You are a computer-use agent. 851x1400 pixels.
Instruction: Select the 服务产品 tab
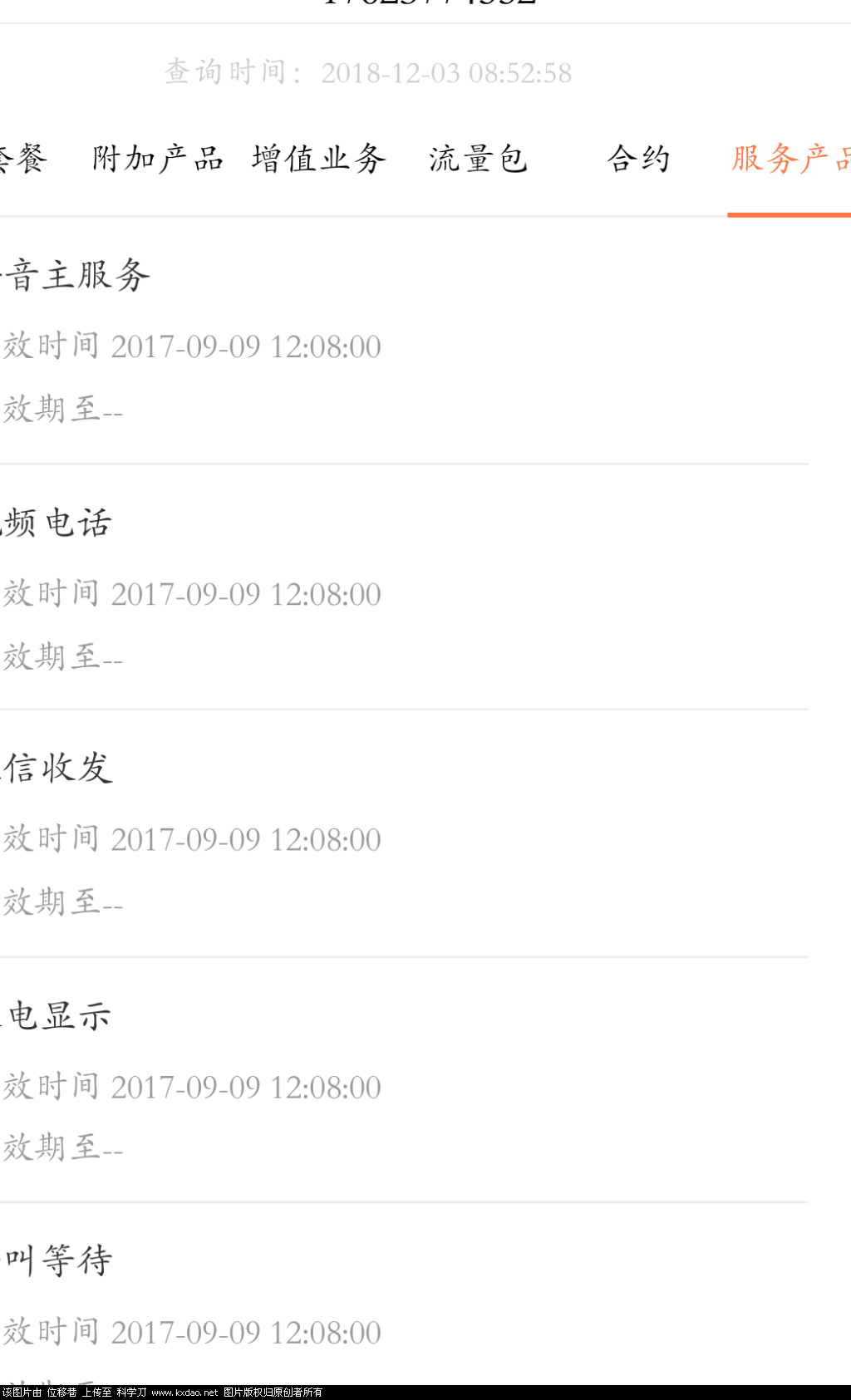(x=791, y=159)
